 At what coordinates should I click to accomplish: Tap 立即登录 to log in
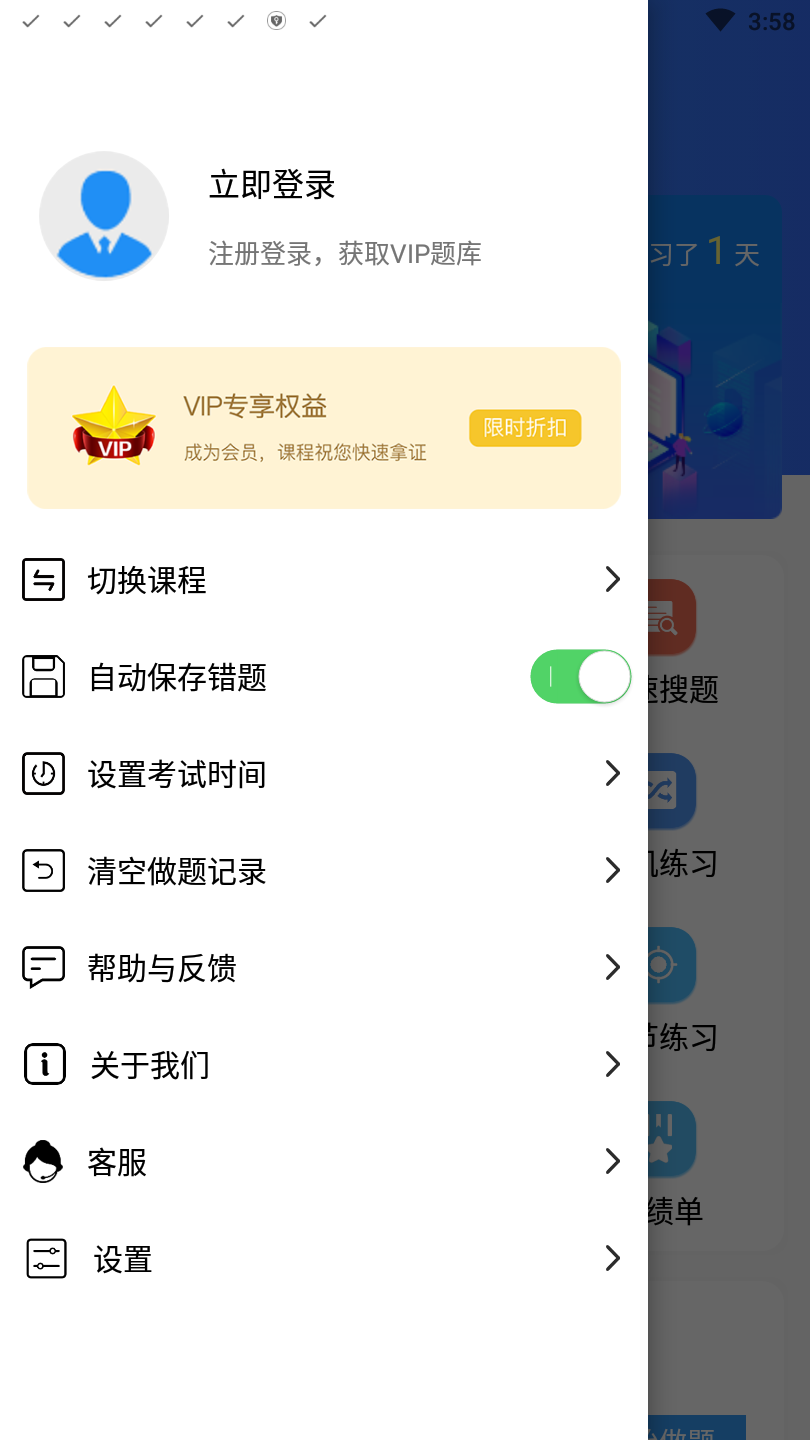[271, 186]
